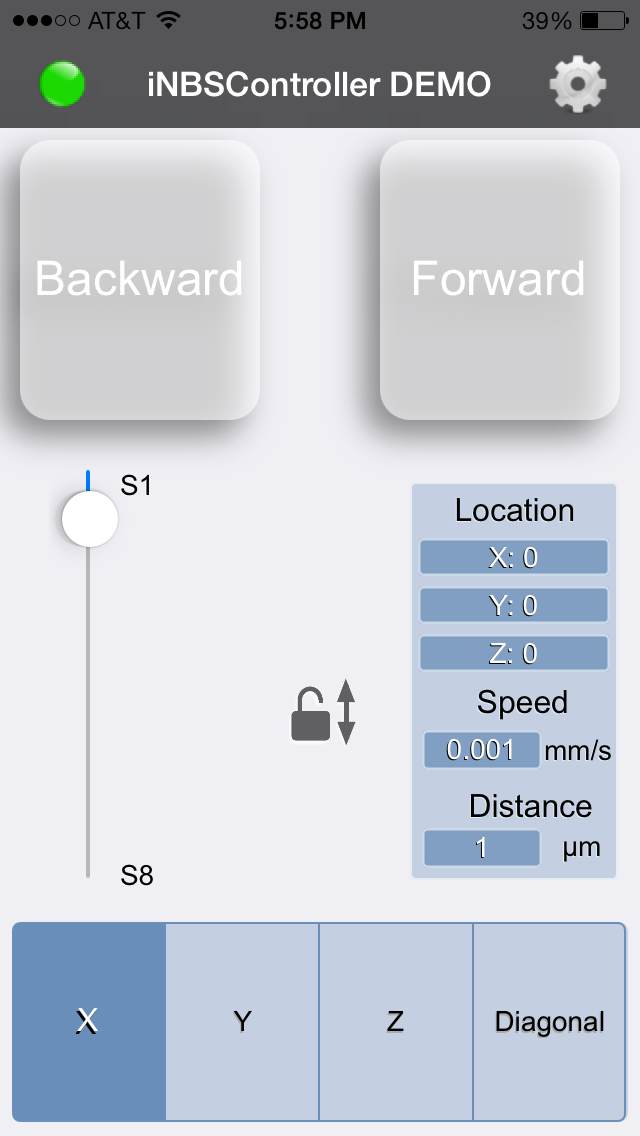Viewport: 640px width, 1136px height.
Task: Select the Diagonal segment
Action: click(549, 1022)
